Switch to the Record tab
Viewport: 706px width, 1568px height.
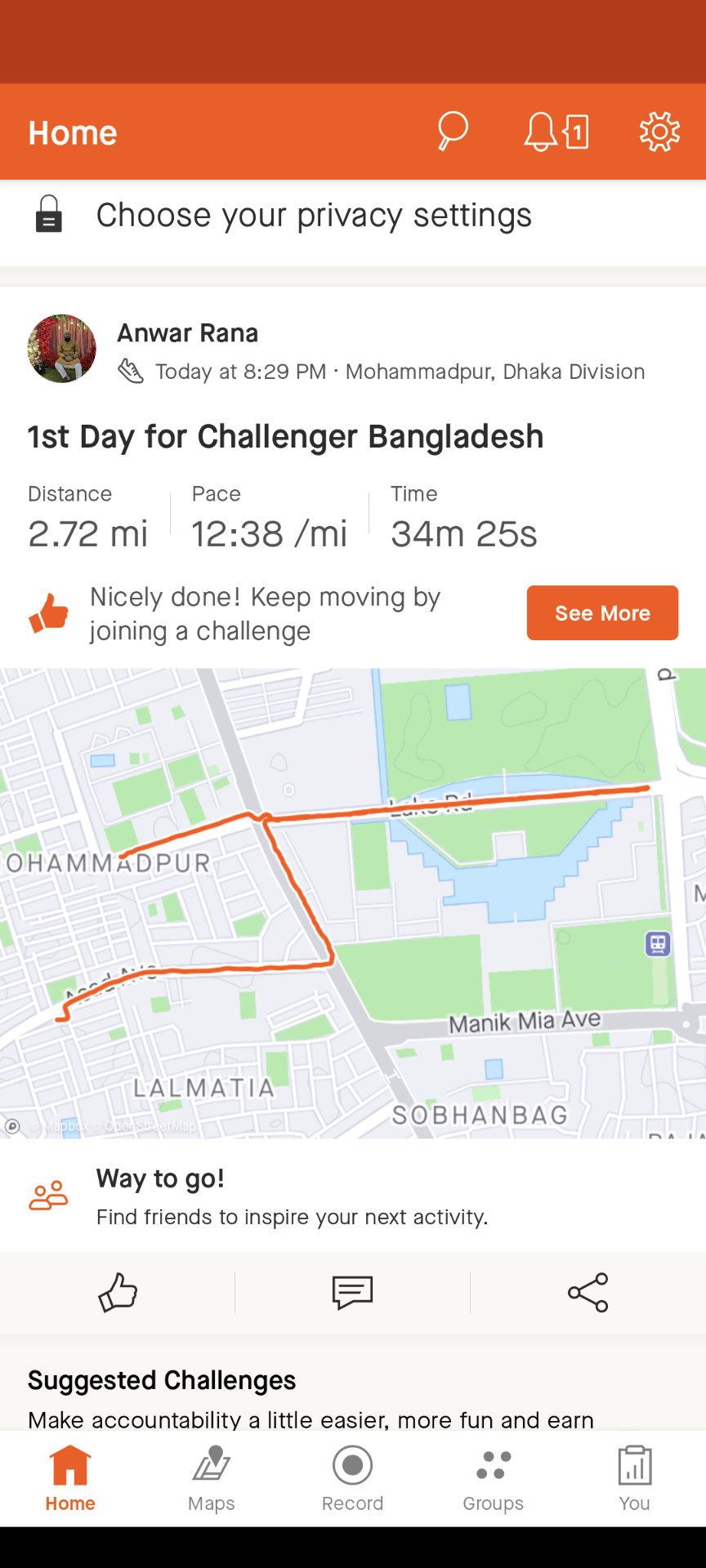[x=353, y=1479]
